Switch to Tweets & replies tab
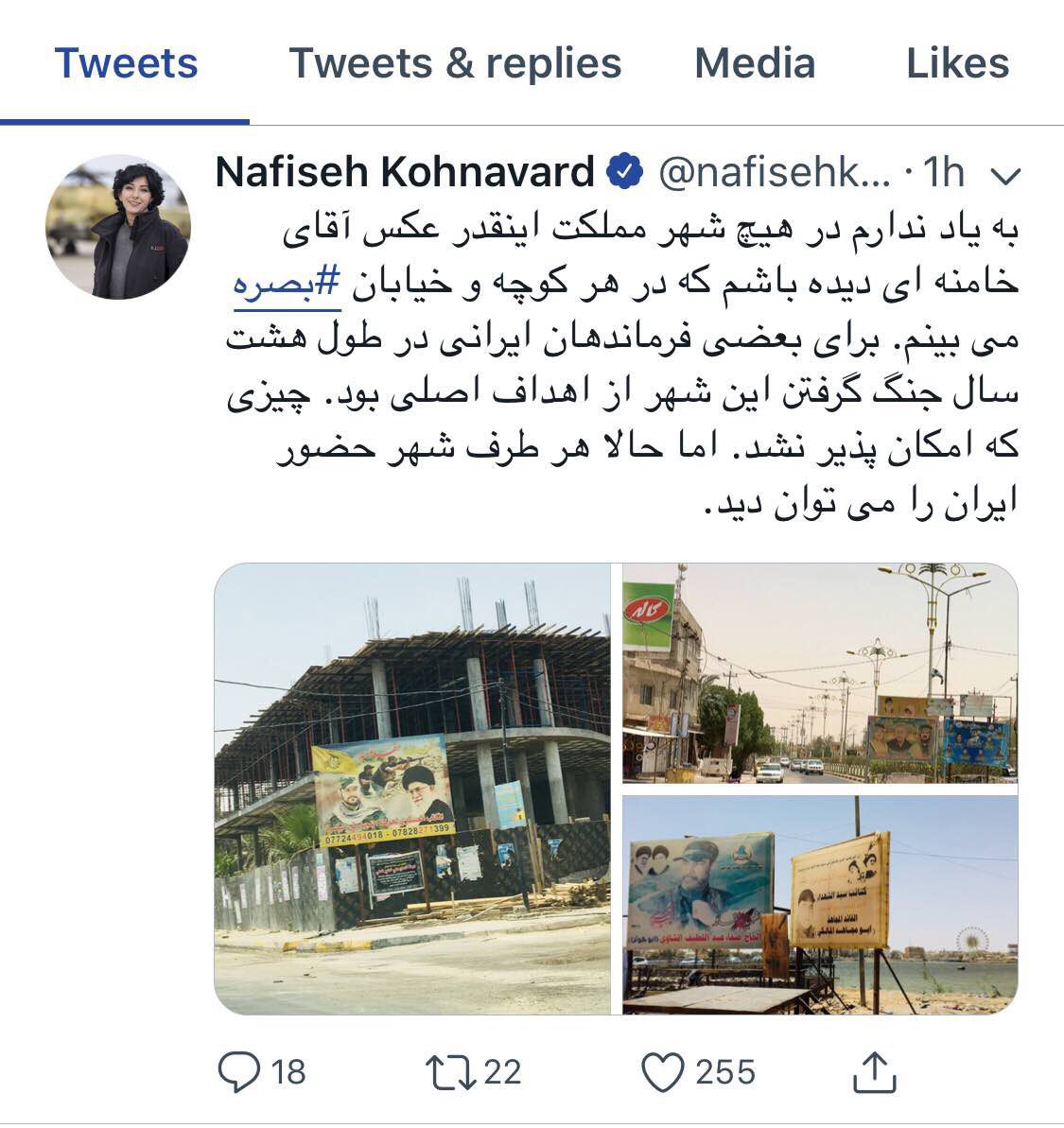This screenshot has height=1128, width=1064. click(x=455, y=64)
